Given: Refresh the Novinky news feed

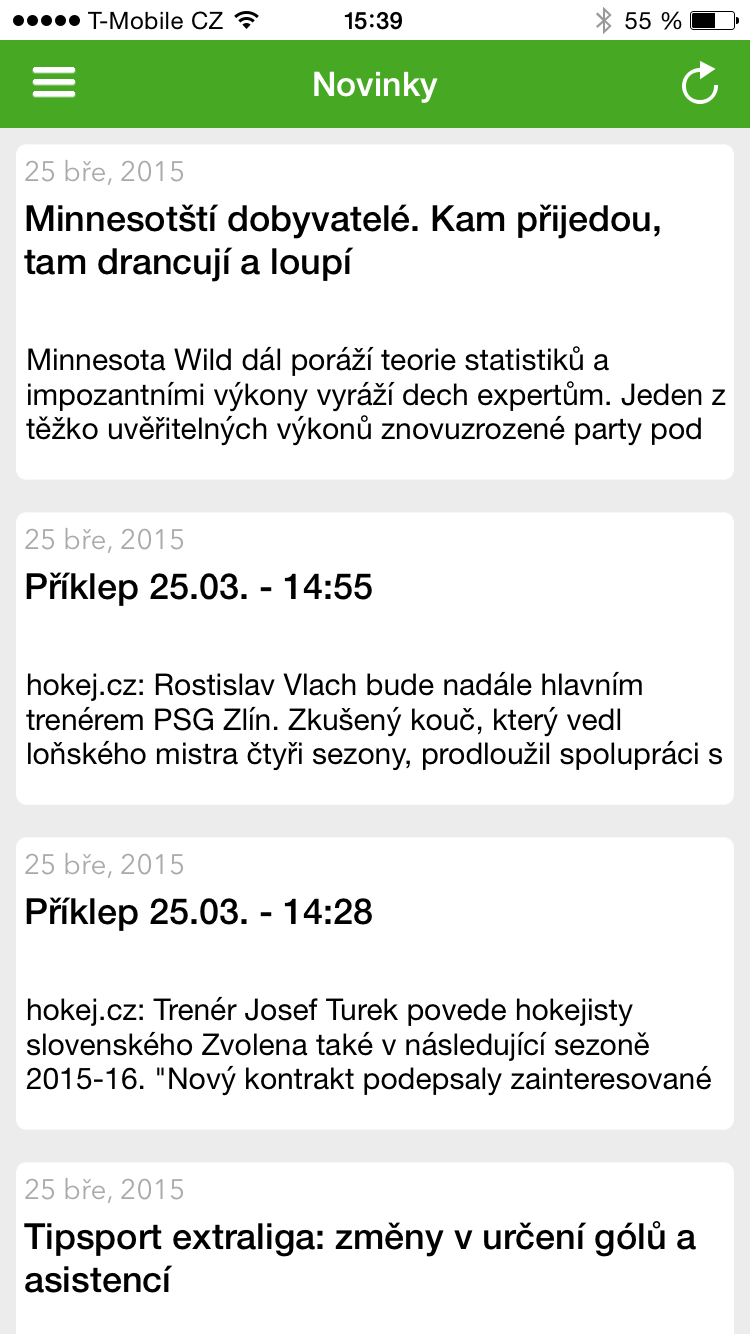Looking at the screenshot, I should coord(700,83).
